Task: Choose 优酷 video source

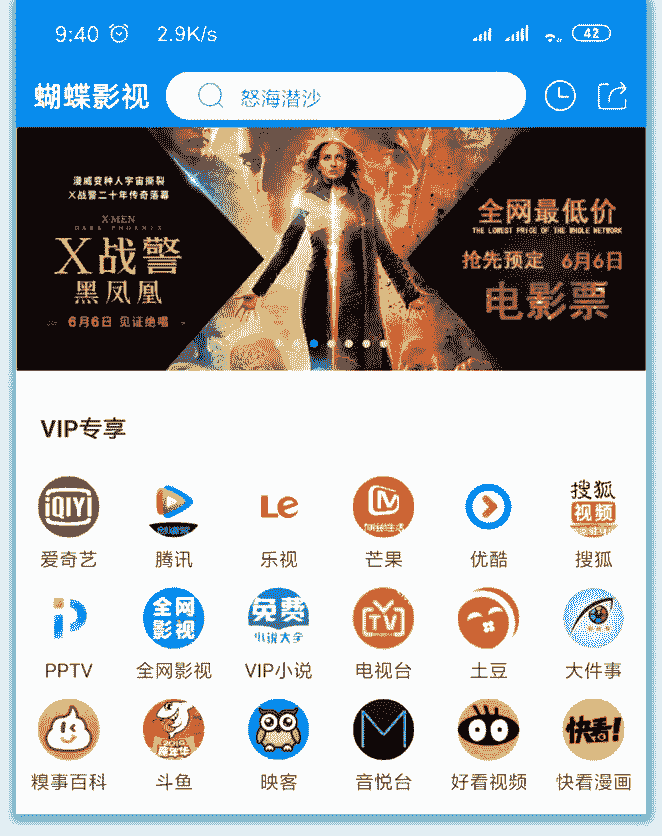Action: [489, 507]
